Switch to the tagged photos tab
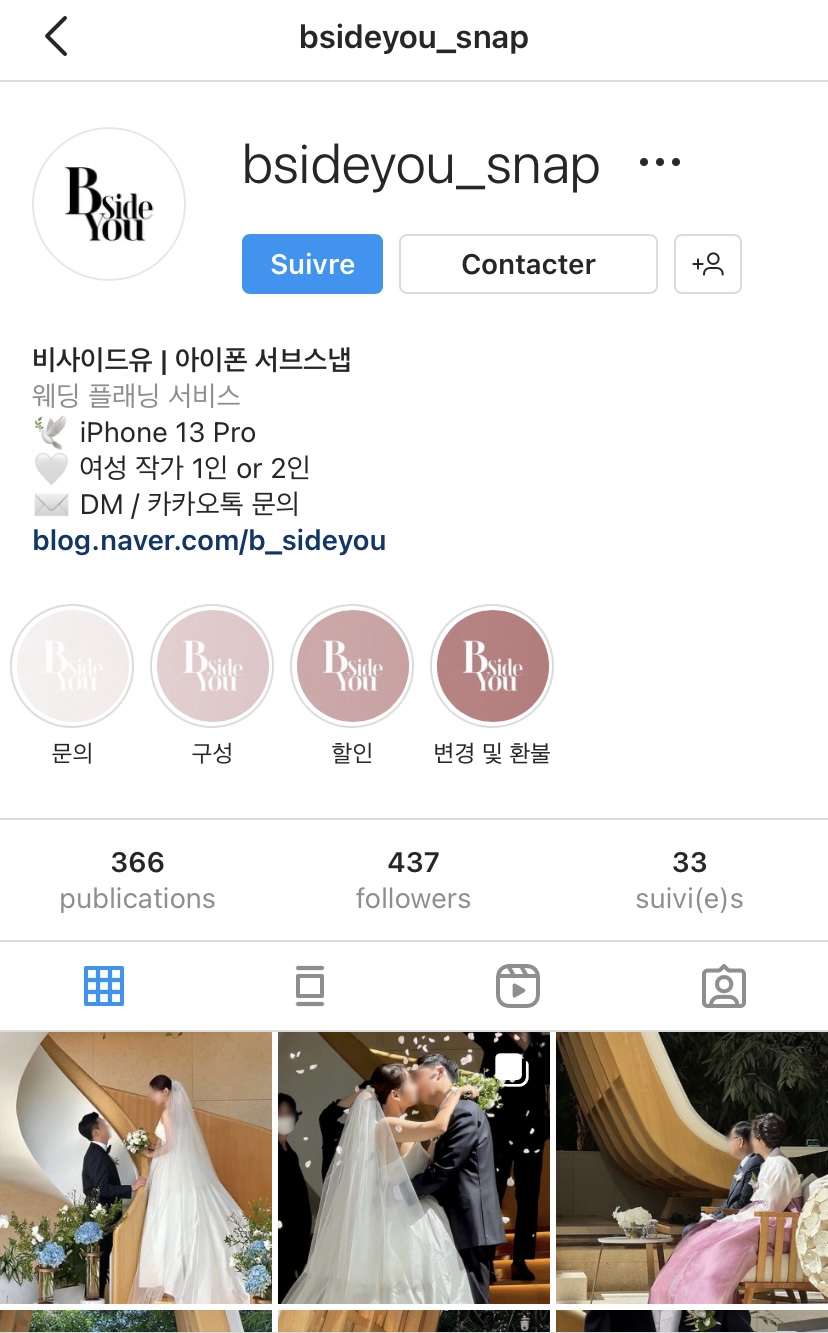 [x=724, y=986]
